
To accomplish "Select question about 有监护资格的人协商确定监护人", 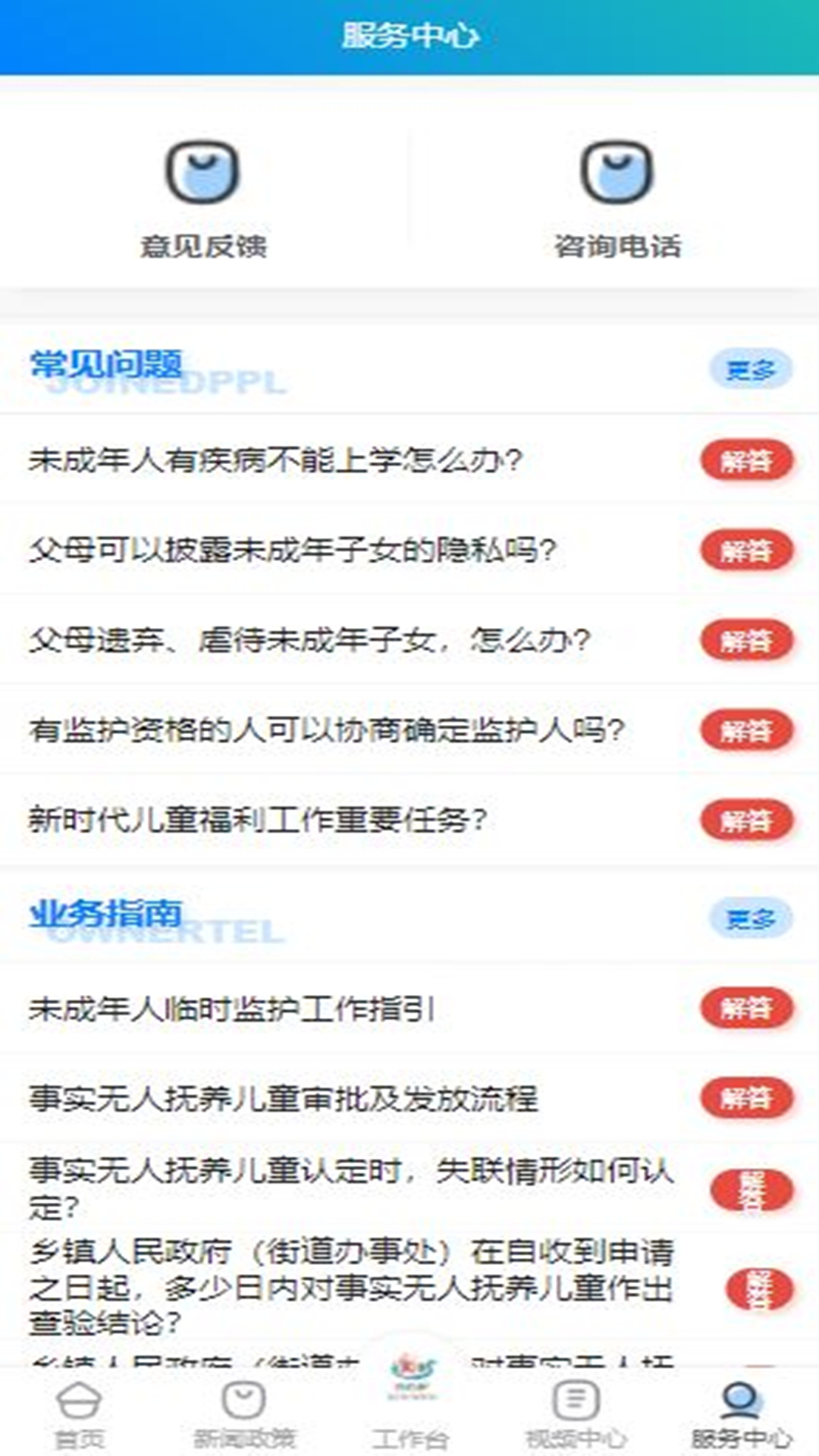I will 747,730.
